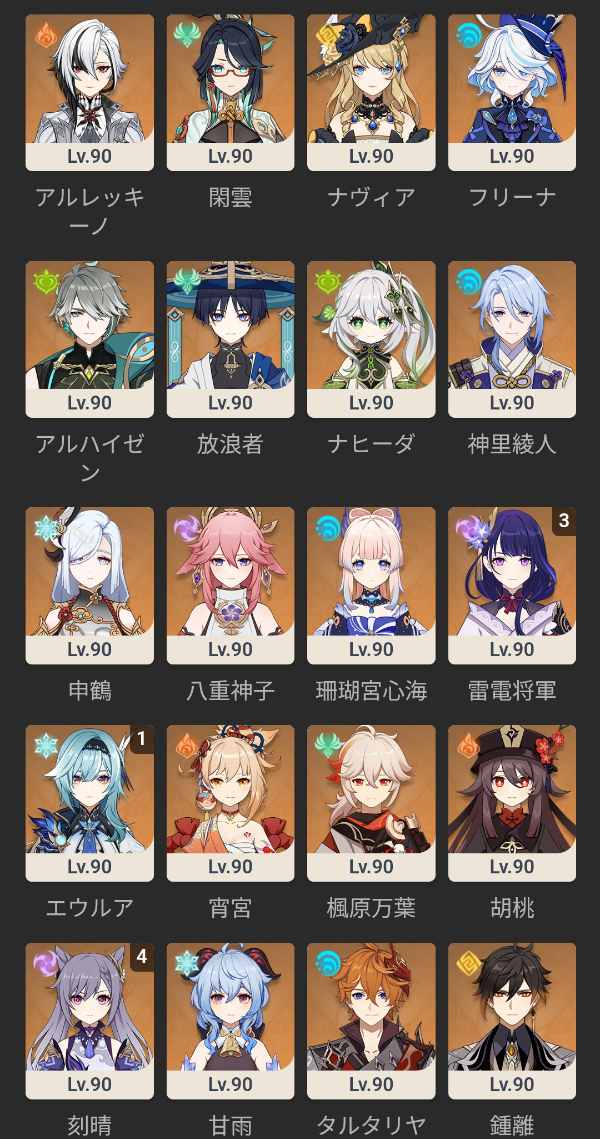Open the 神里綾人 character card
This screenshot has width=600, height=1139.
tap(511, 338)
